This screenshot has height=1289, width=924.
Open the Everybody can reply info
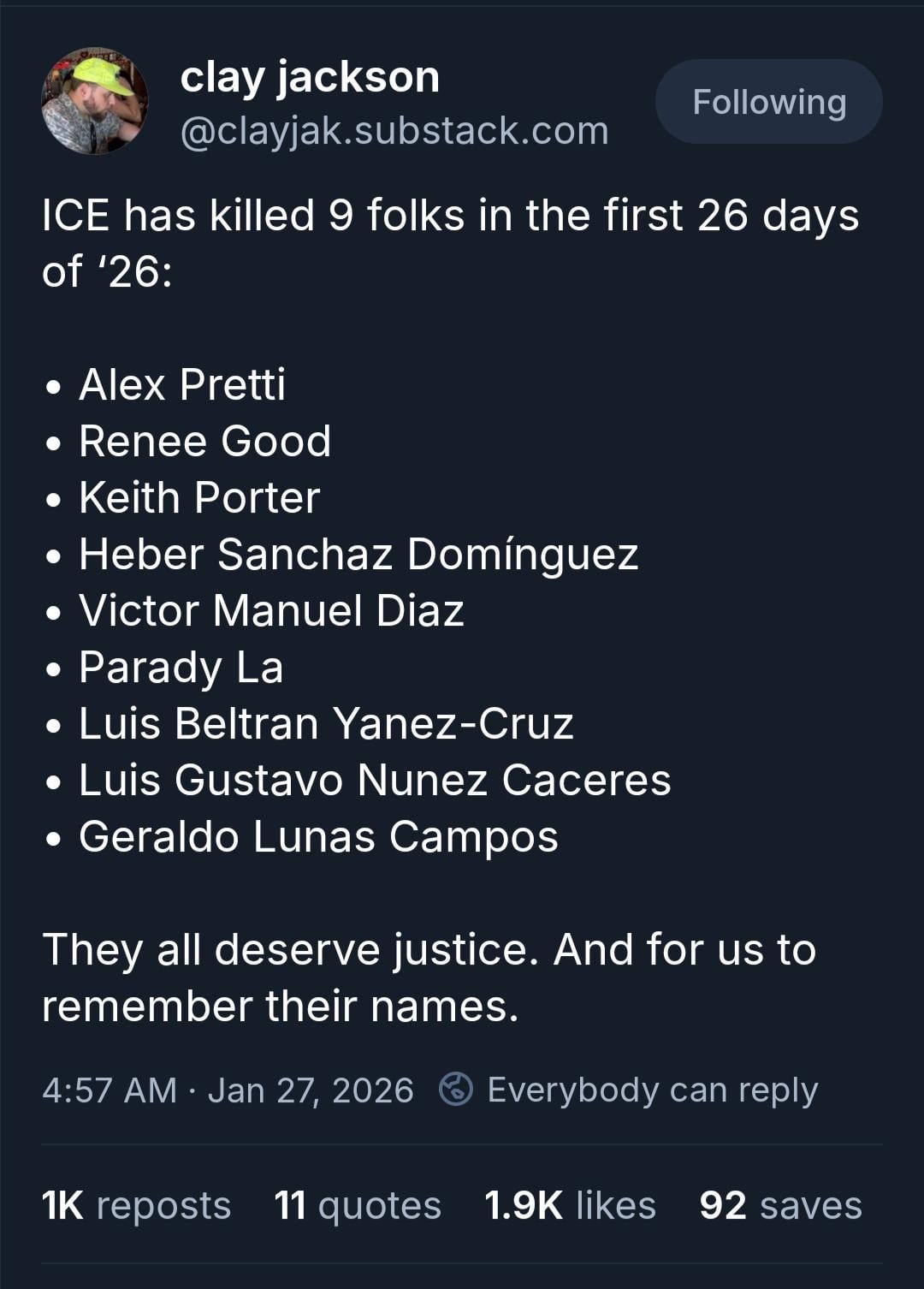point(629,1090)
